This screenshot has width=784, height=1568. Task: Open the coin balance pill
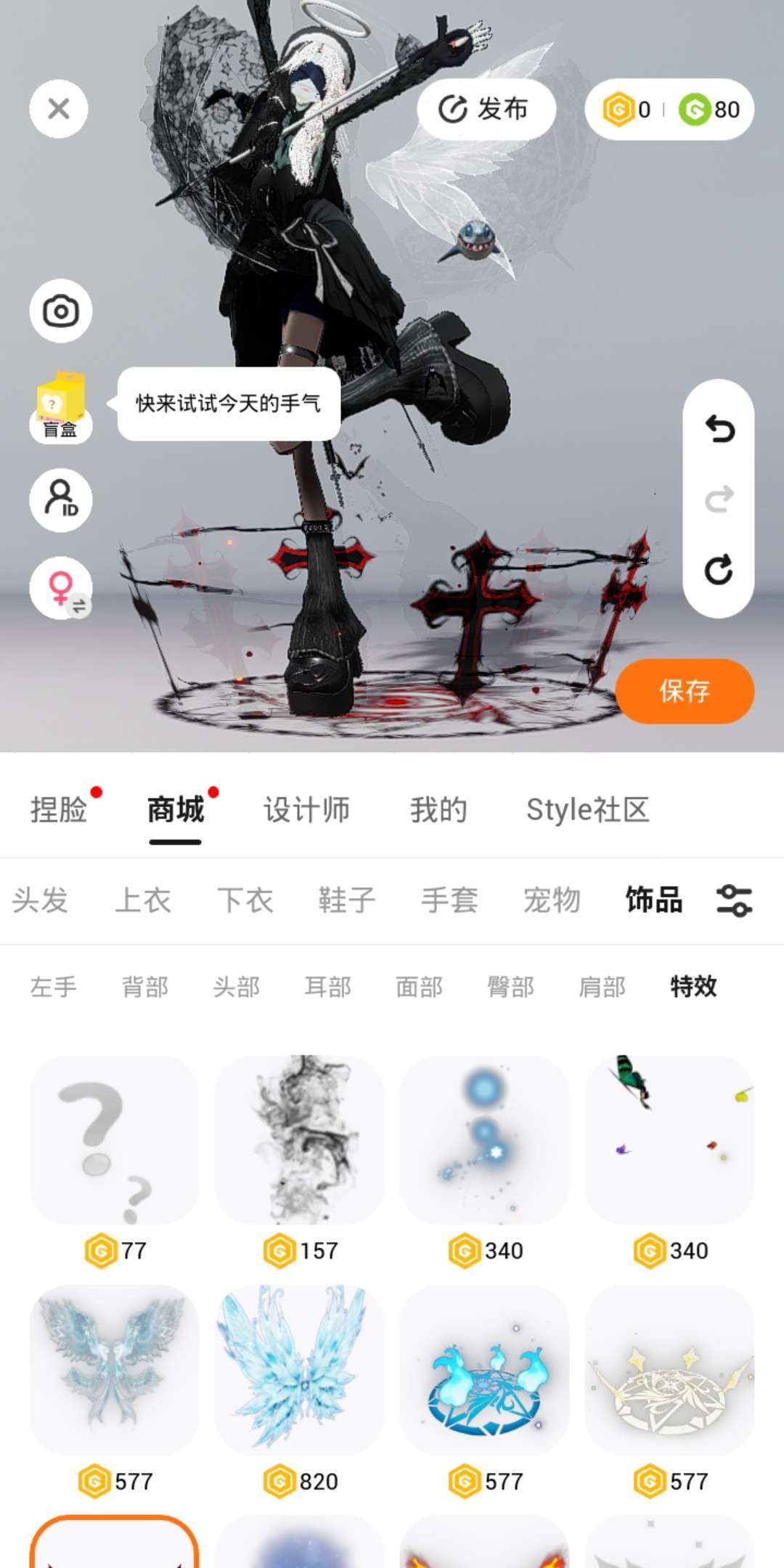[x=669, y=110]
